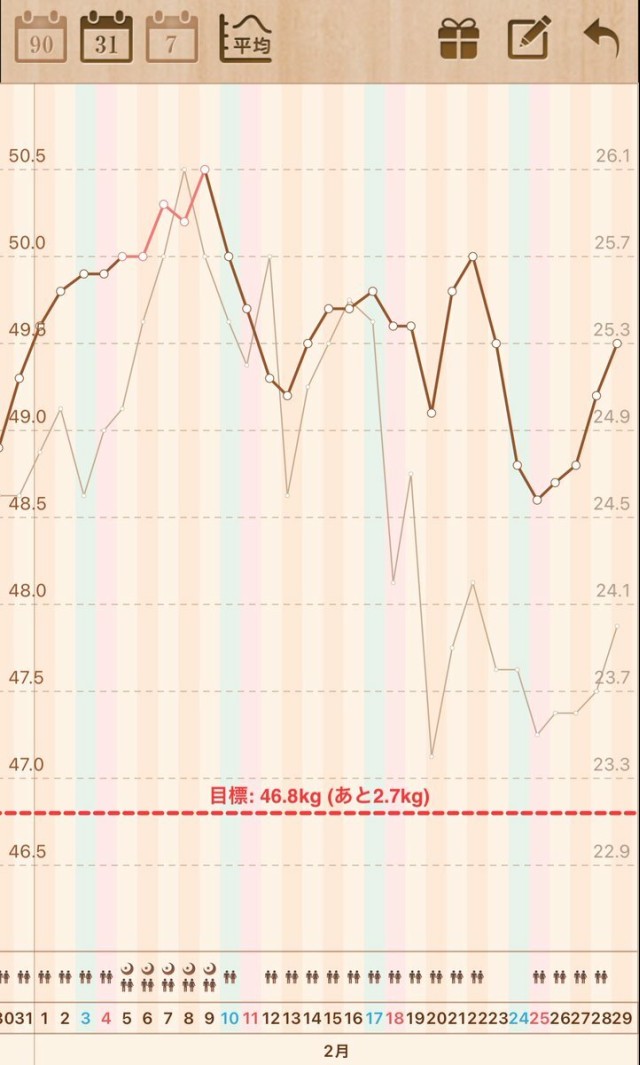Open the gift box icon
Viewport: 640px width, 1065px height.
(x=459, y=39)
